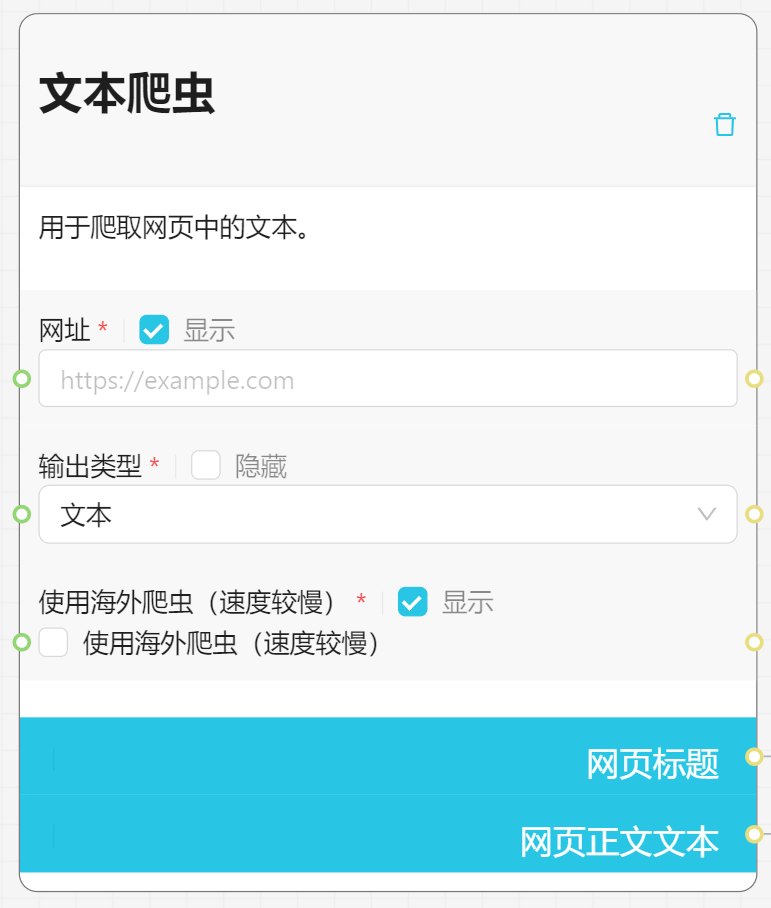Uncheck the 显示 checkbox next to 网址
Image resolution: width=771 pixels, height=908 pixels.
click(154, 329)
